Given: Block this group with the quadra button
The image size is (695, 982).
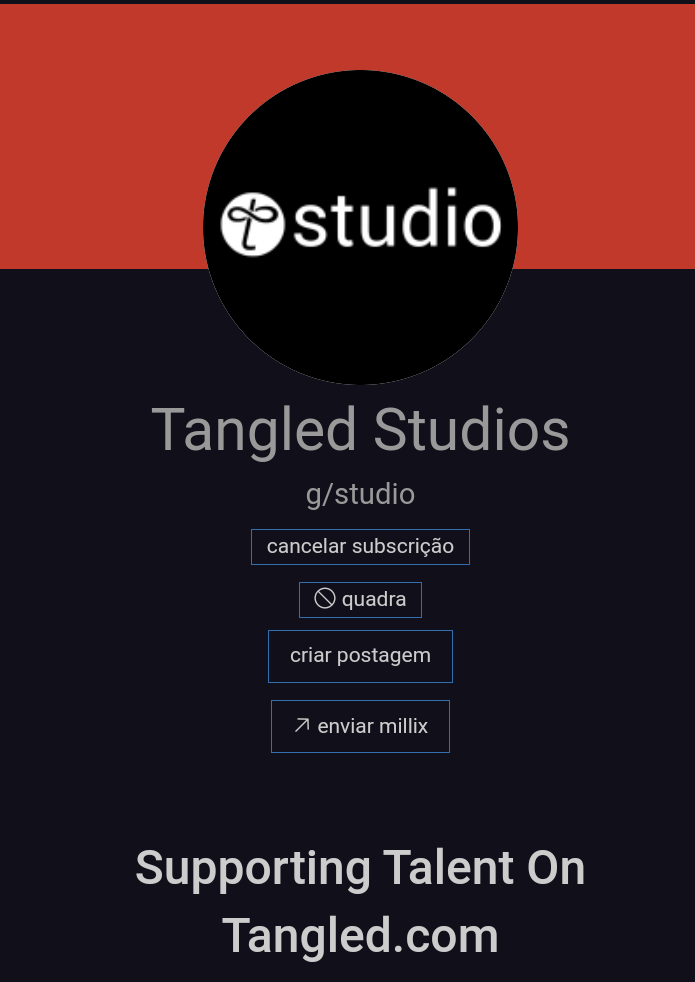Looking at the screenshot, I should pos(360,600).
